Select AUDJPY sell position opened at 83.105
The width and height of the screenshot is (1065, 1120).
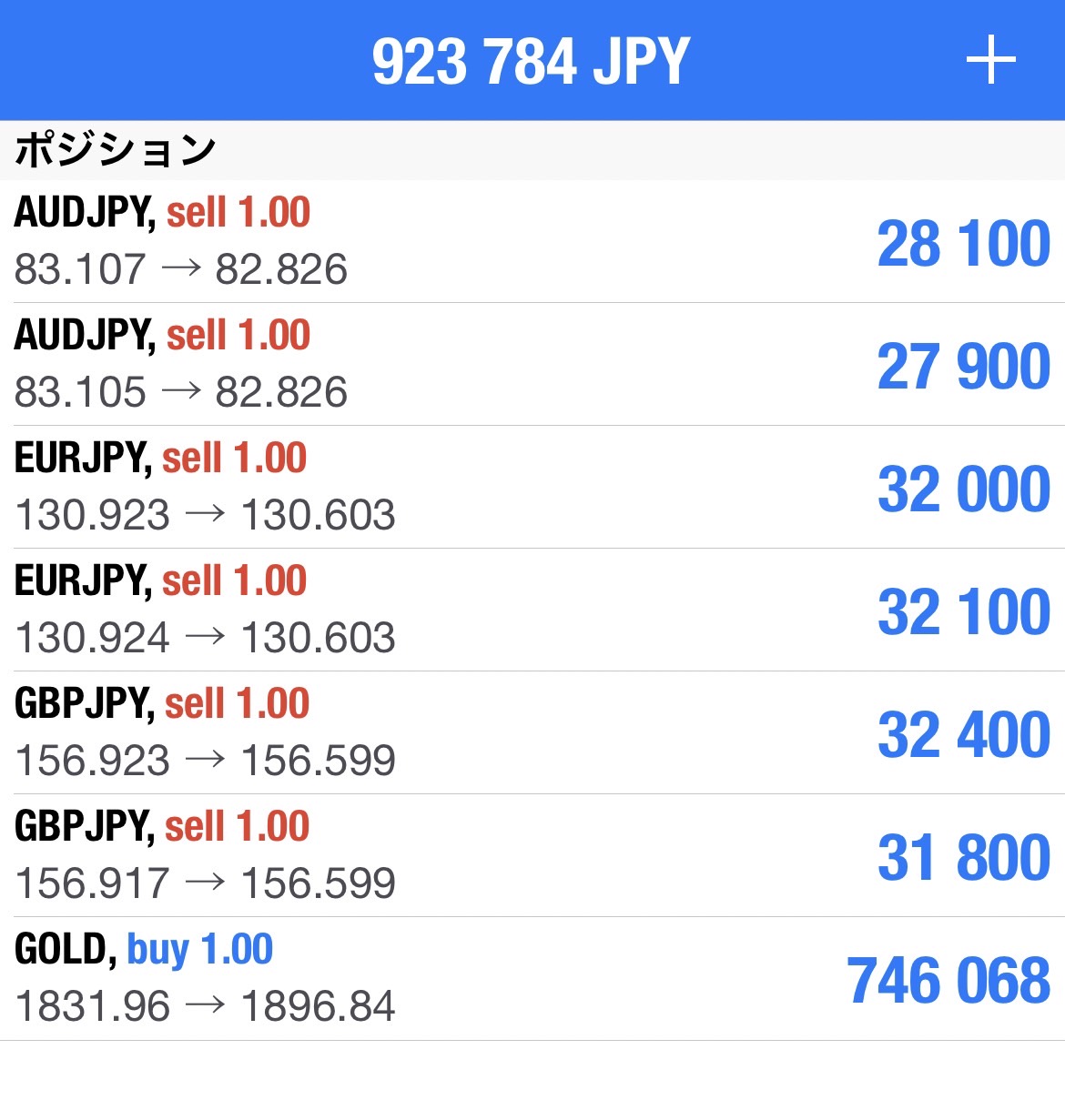coord(532,364)
